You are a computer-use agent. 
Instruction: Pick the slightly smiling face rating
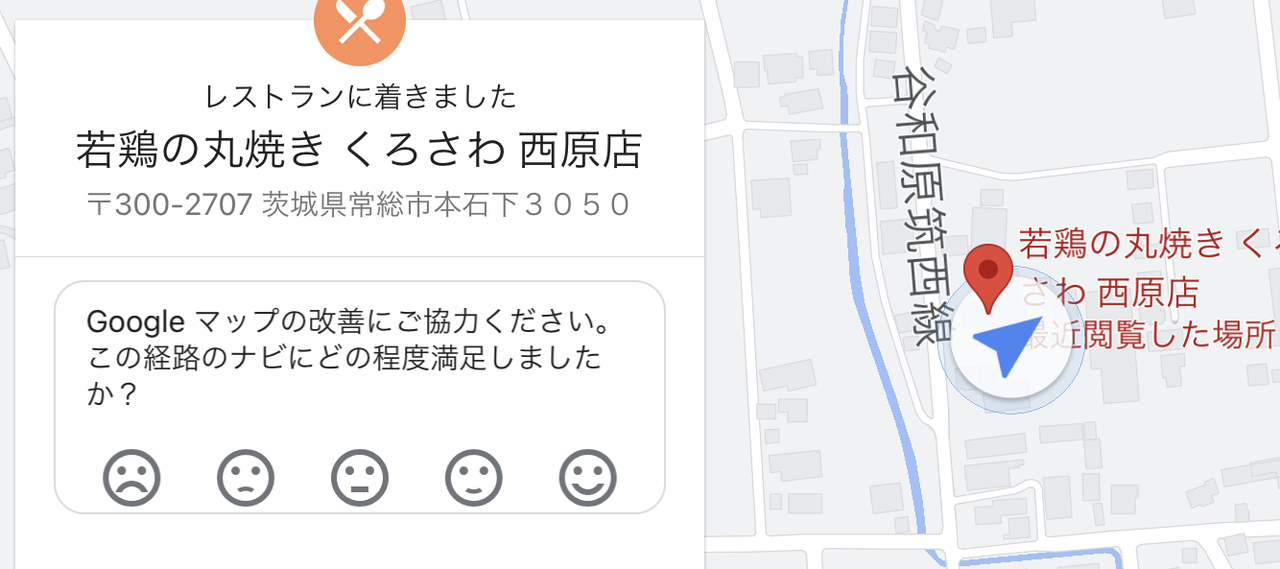coord(474,478)
